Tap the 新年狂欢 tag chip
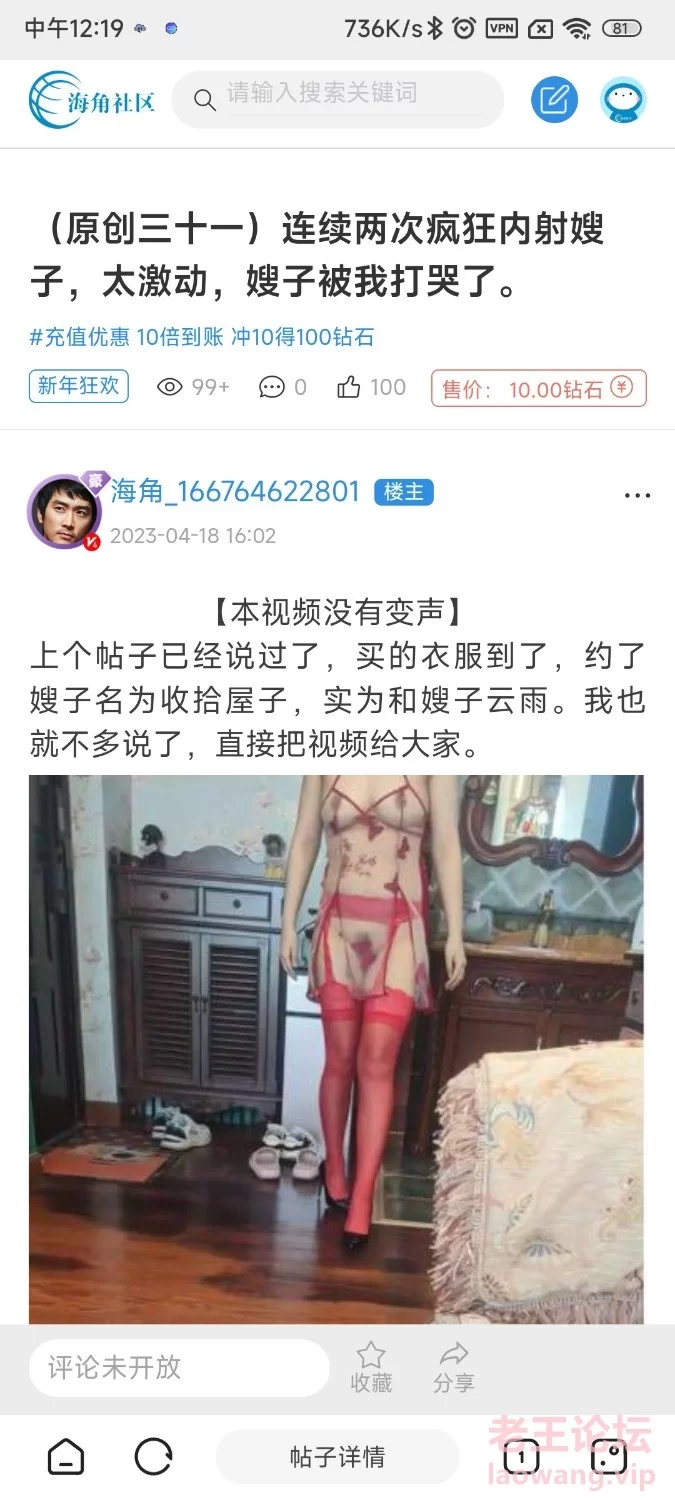 coord(79,386)
